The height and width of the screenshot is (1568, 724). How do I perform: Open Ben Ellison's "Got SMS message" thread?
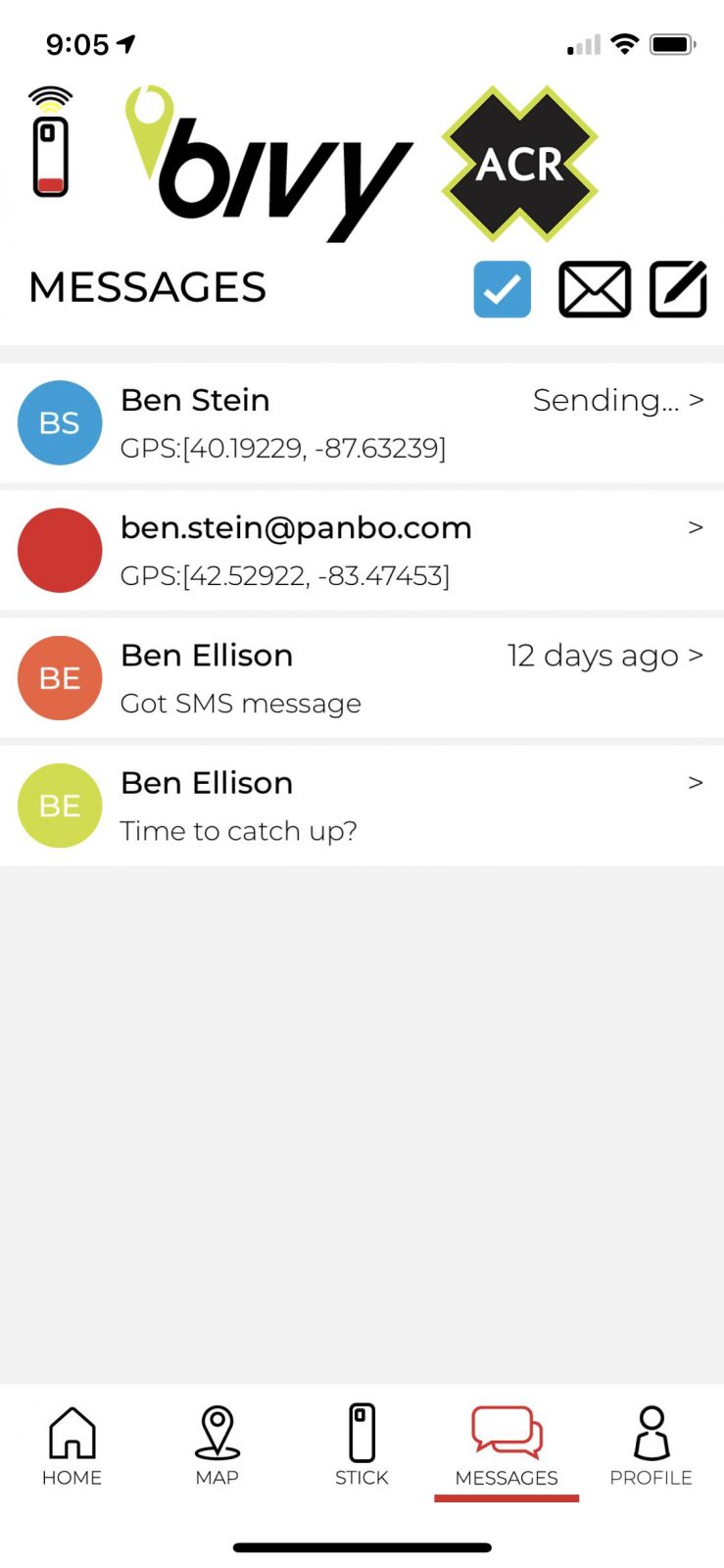[362, 678]
